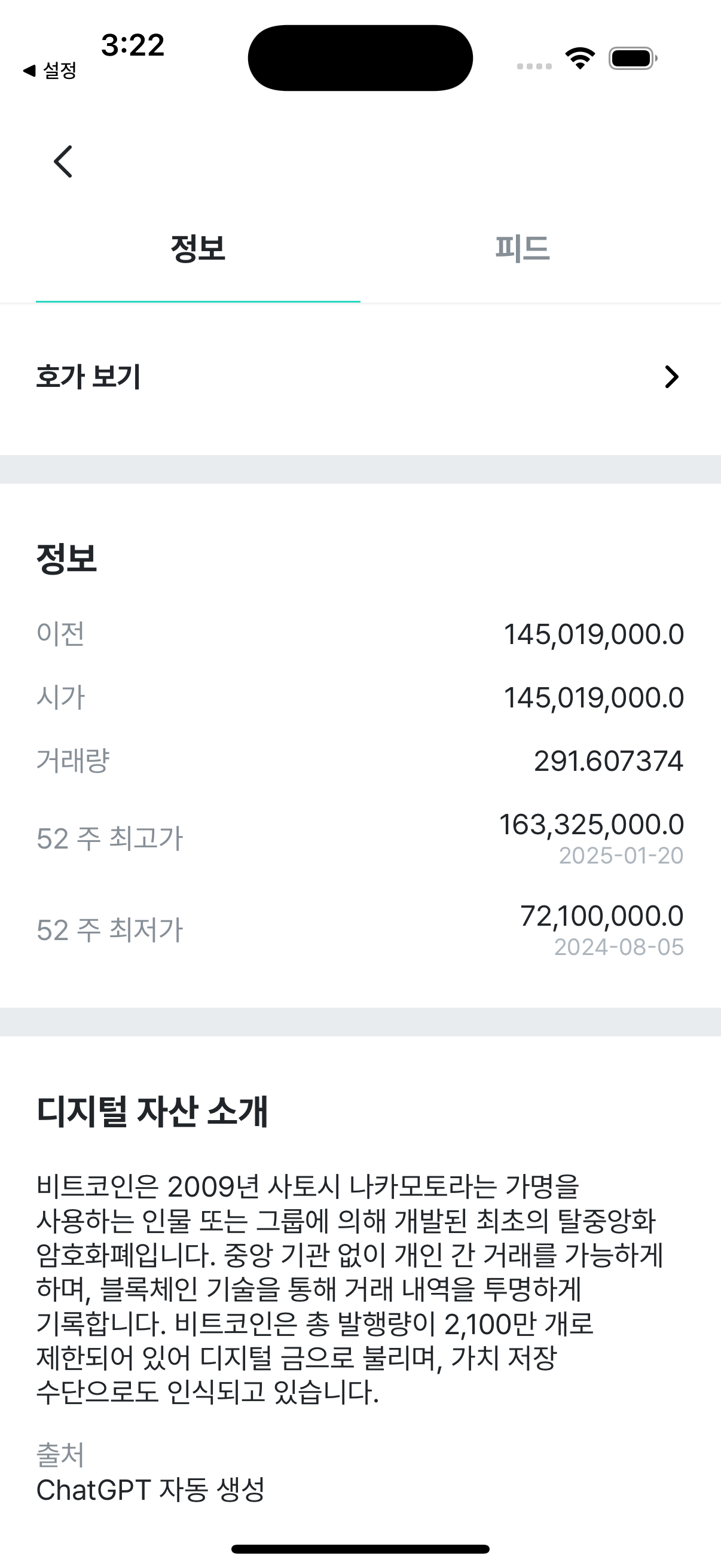
Task: Open the 호가 보기 row
Action: (360, 377)
